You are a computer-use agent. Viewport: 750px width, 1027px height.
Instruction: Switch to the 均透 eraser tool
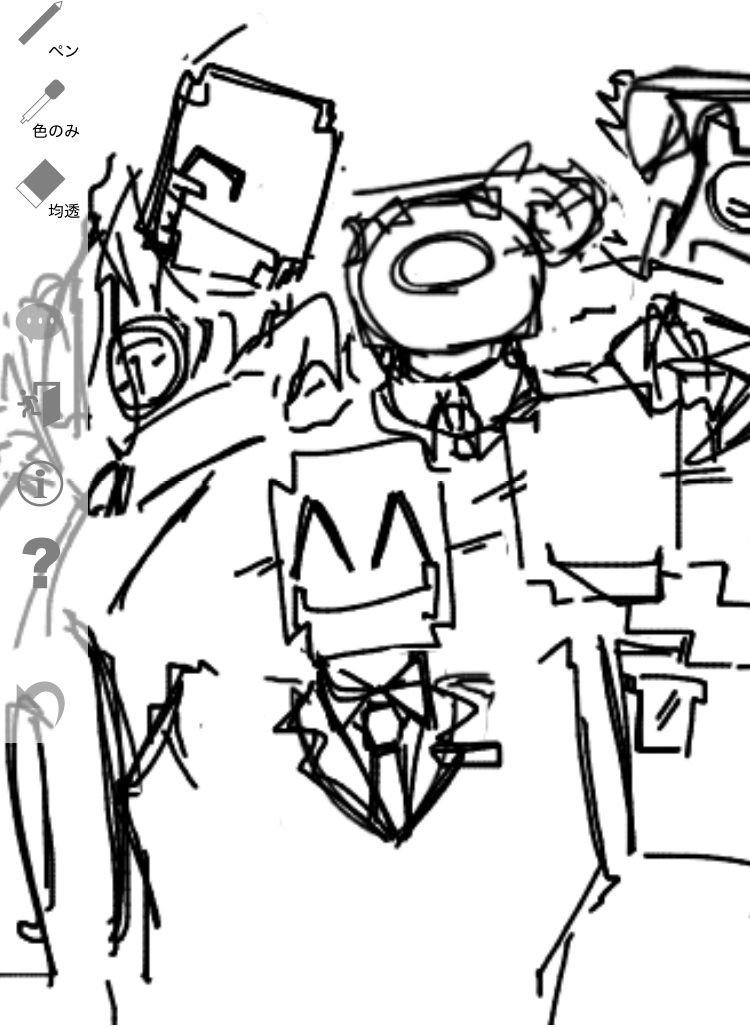click(x=41, y=184)
